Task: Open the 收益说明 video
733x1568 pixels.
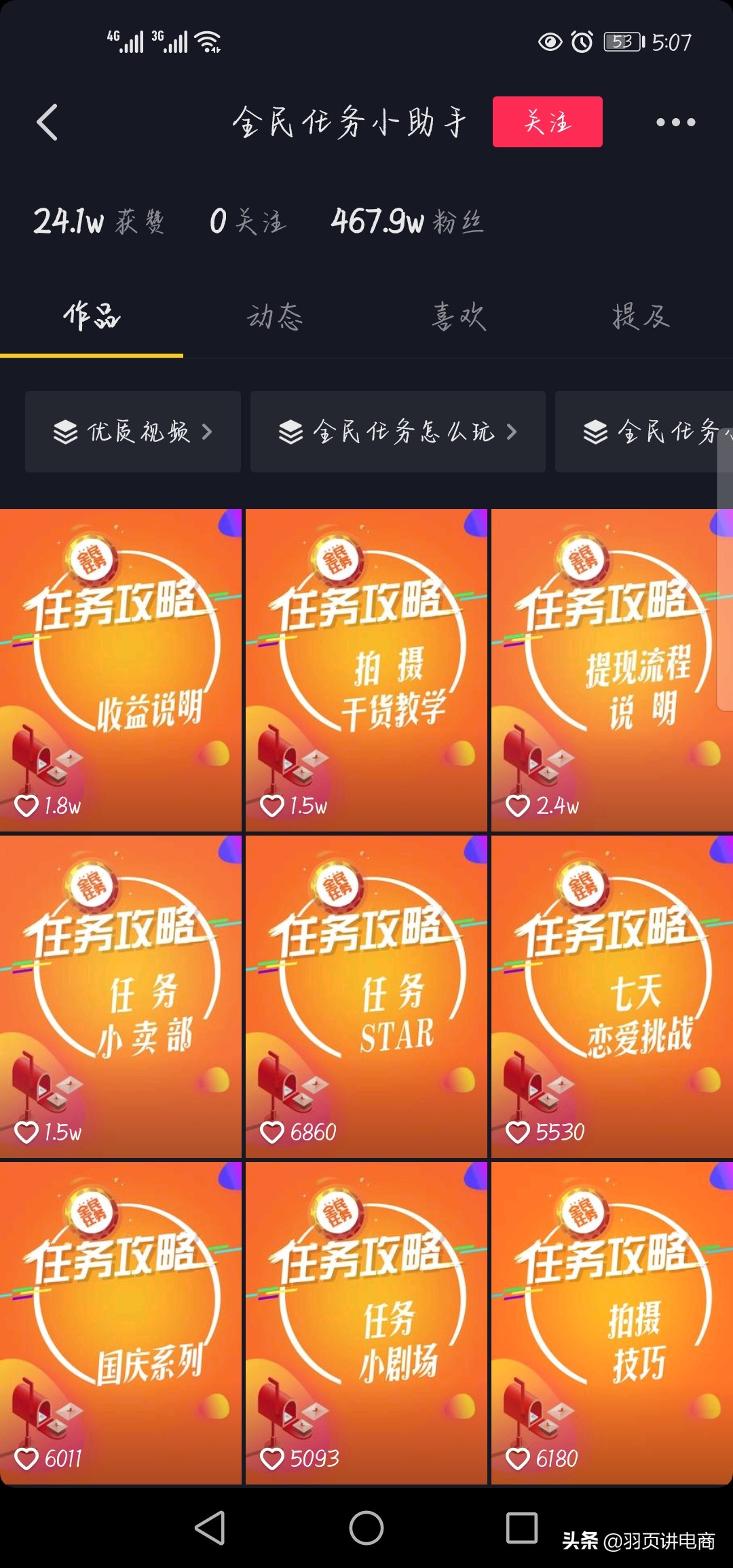Action: coord(121,670)
